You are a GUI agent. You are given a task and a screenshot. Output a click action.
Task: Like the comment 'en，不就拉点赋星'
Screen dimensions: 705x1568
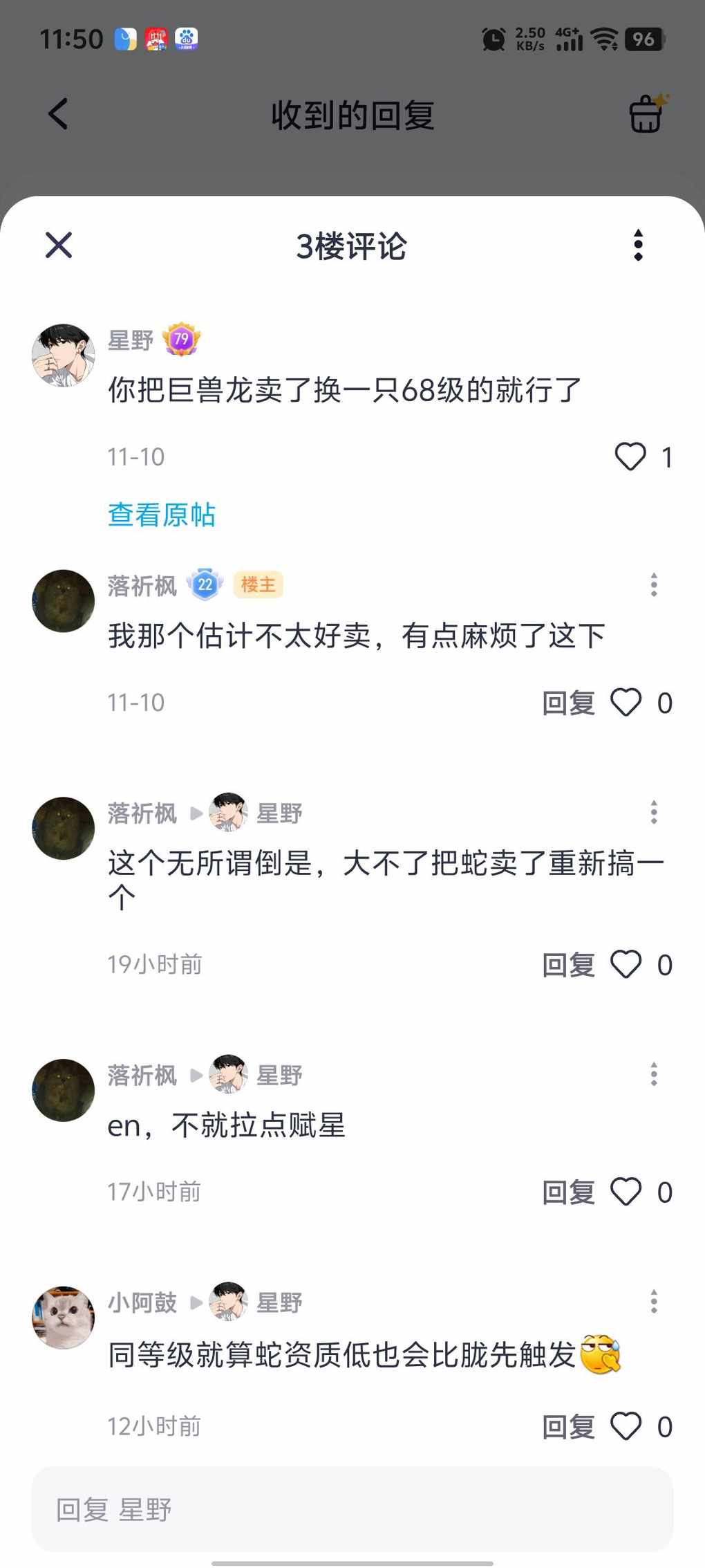tap(626, 1192)
